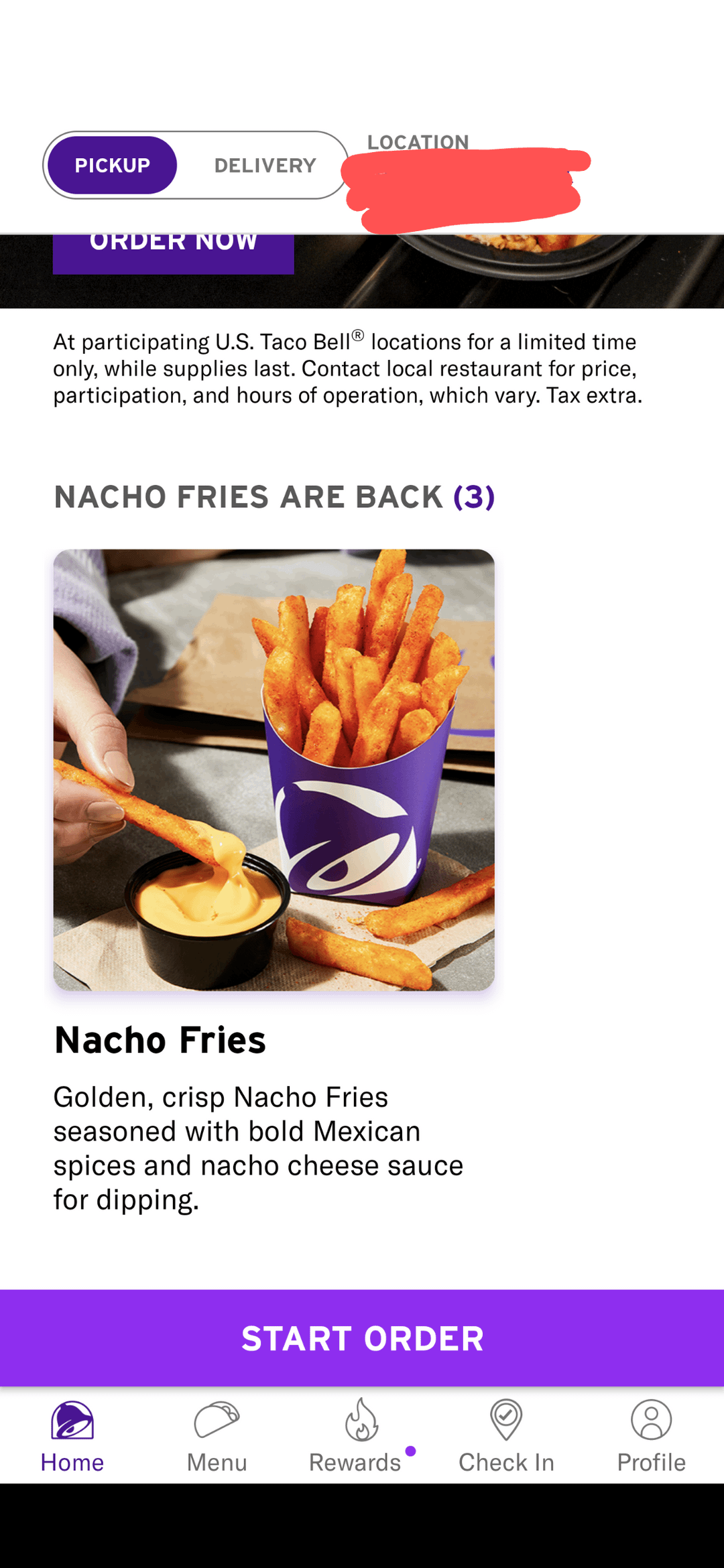
Task: Switch to Delivery mode
Action: click(265, 166)
